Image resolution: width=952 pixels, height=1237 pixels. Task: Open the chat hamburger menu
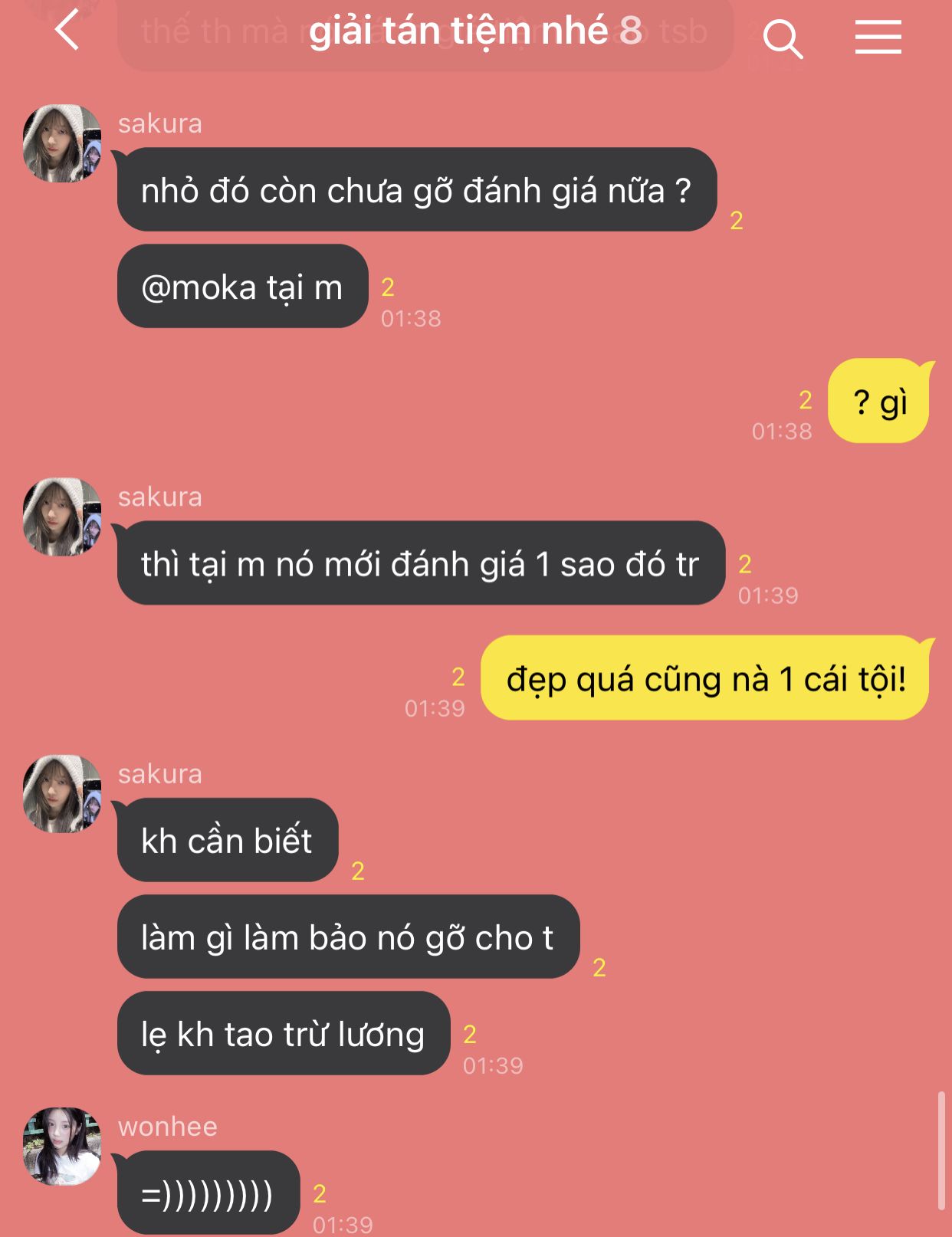click(878, 37)
